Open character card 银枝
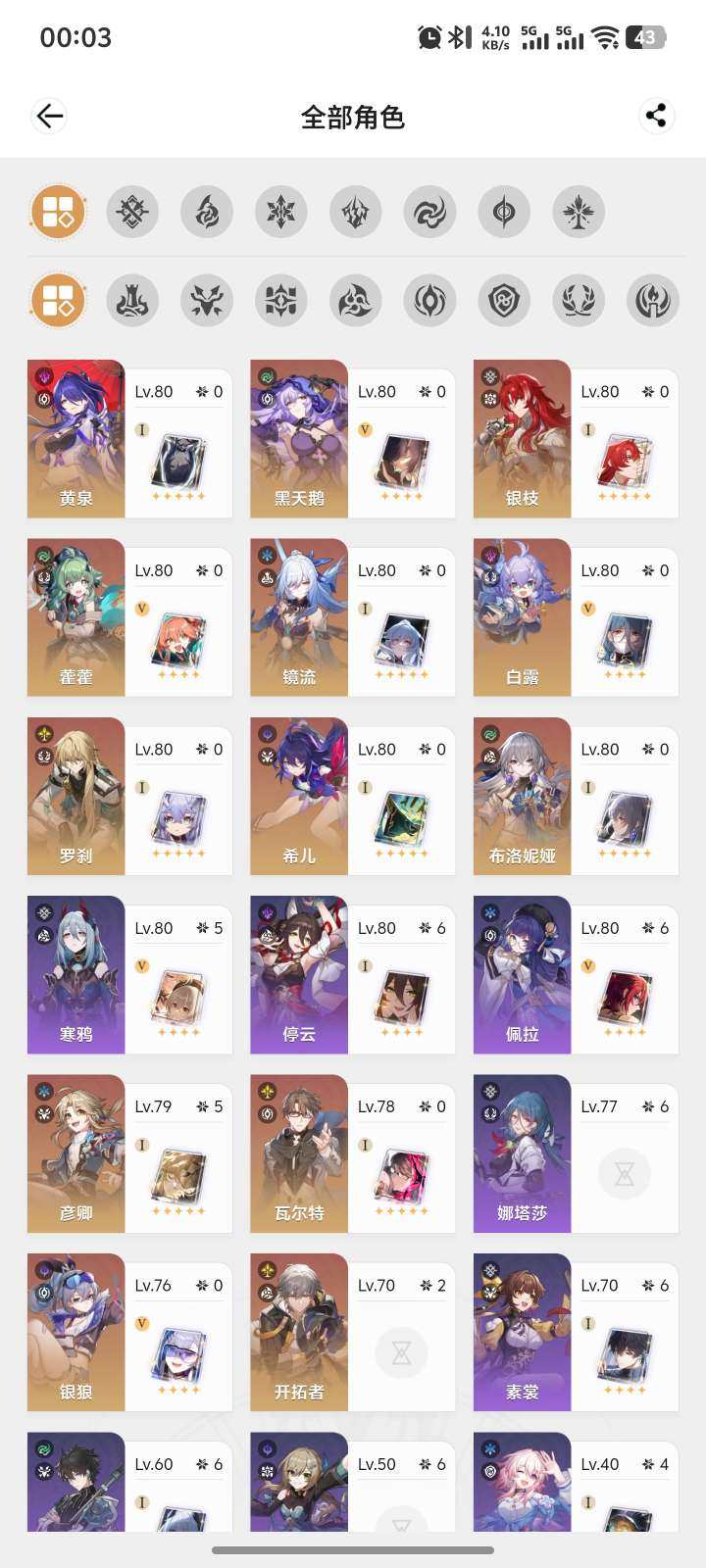Image resolution: width=706 pixels, height=1568 pixels. [x=576, y=439]
